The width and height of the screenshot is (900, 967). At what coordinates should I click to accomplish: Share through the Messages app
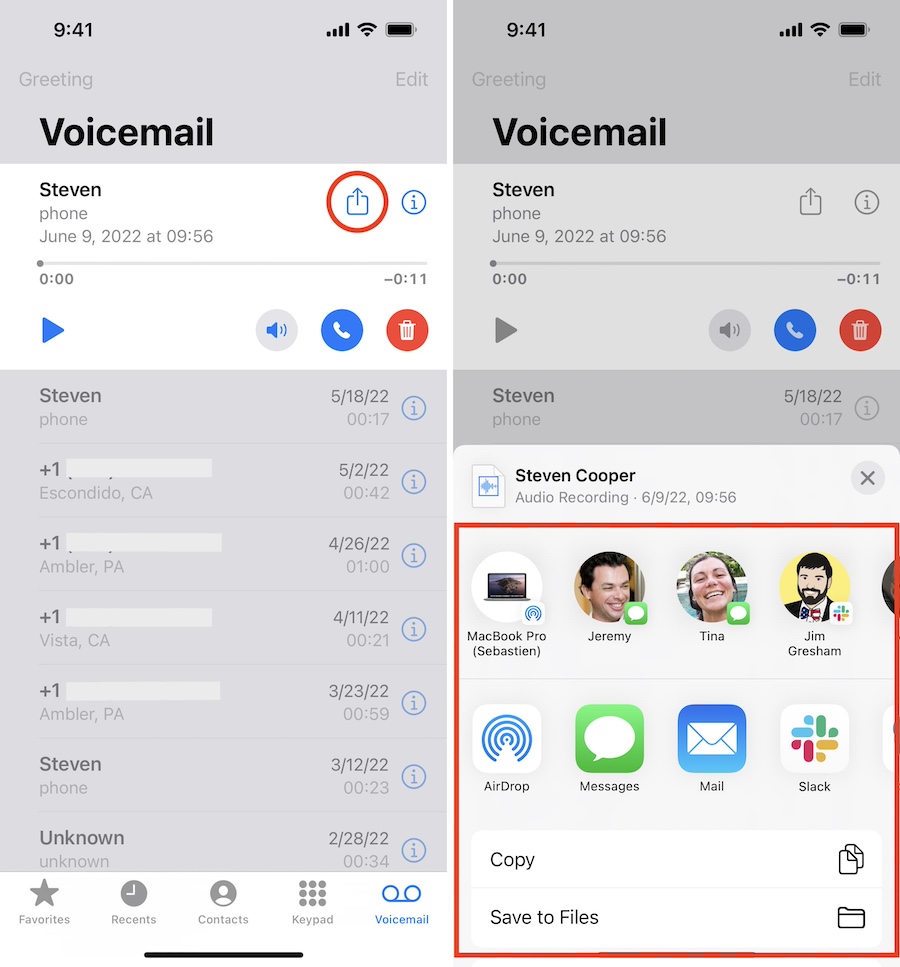pyautogui.click(x=609, y=740)
